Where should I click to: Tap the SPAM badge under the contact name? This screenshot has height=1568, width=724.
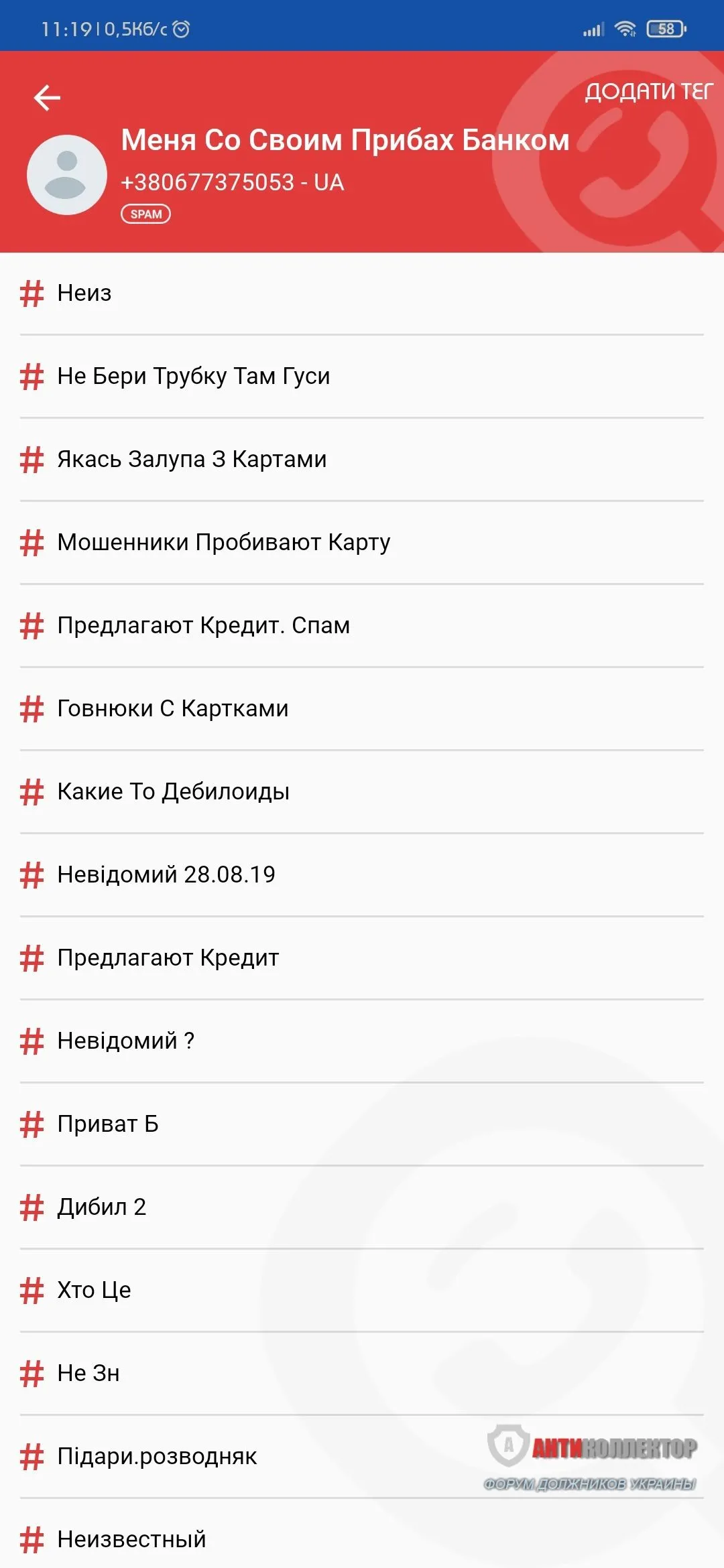point(145,214)
